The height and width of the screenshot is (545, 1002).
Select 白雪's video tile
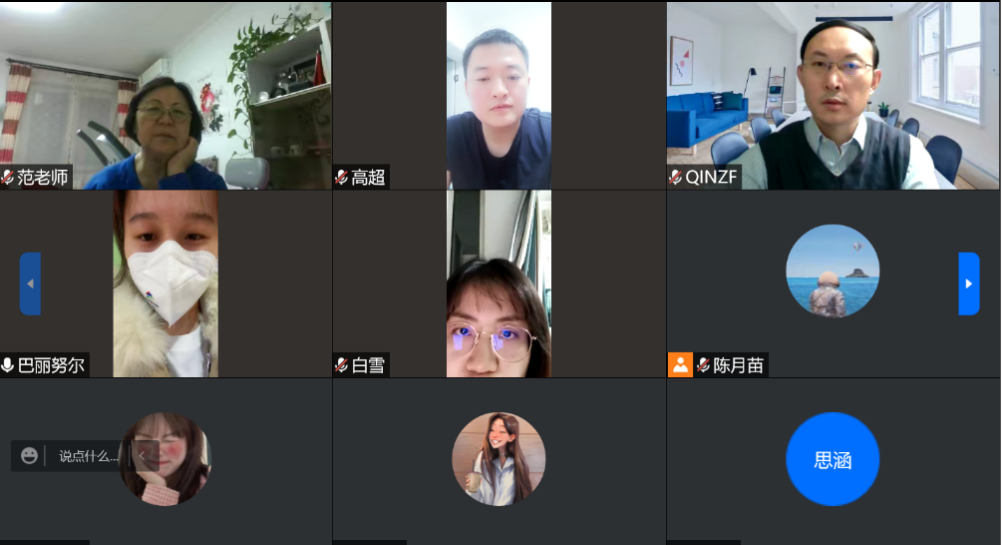pos(498,284)
